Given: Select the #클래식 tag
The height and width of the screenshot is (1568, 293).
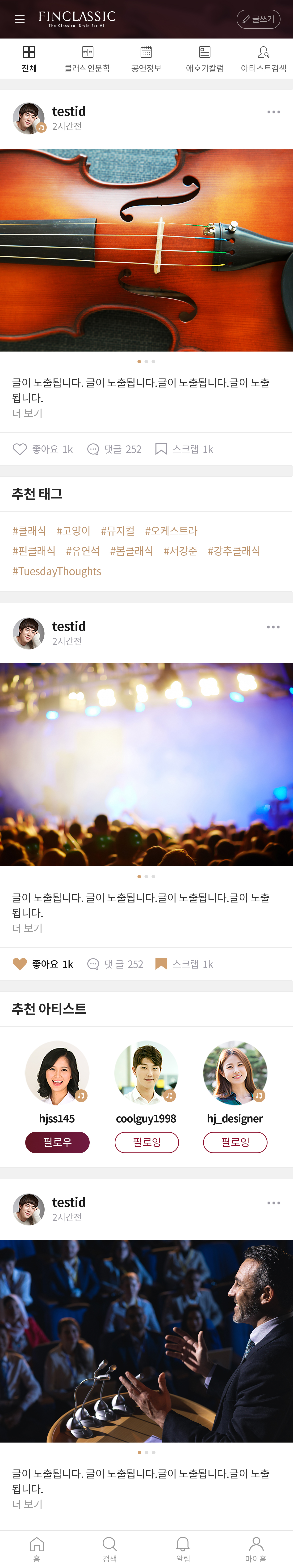Looking at the screenshot, I should click(29, 531).
